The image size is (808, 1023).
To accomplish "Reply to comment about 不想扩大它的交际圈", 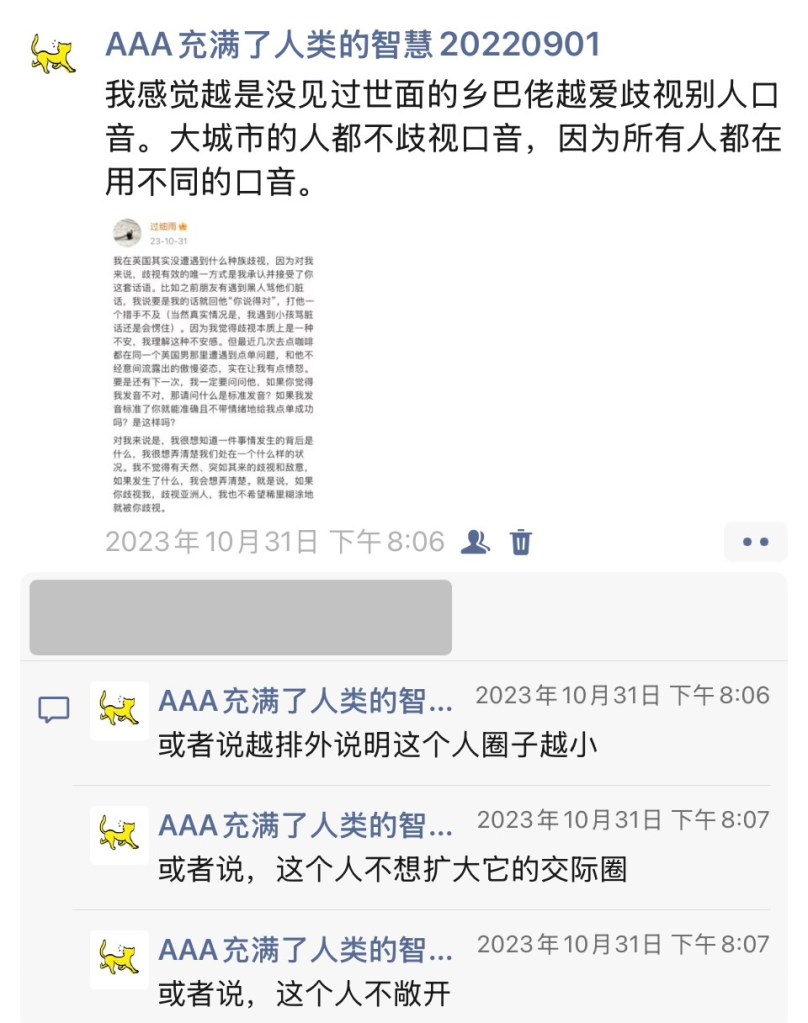I will pos(392,869).
